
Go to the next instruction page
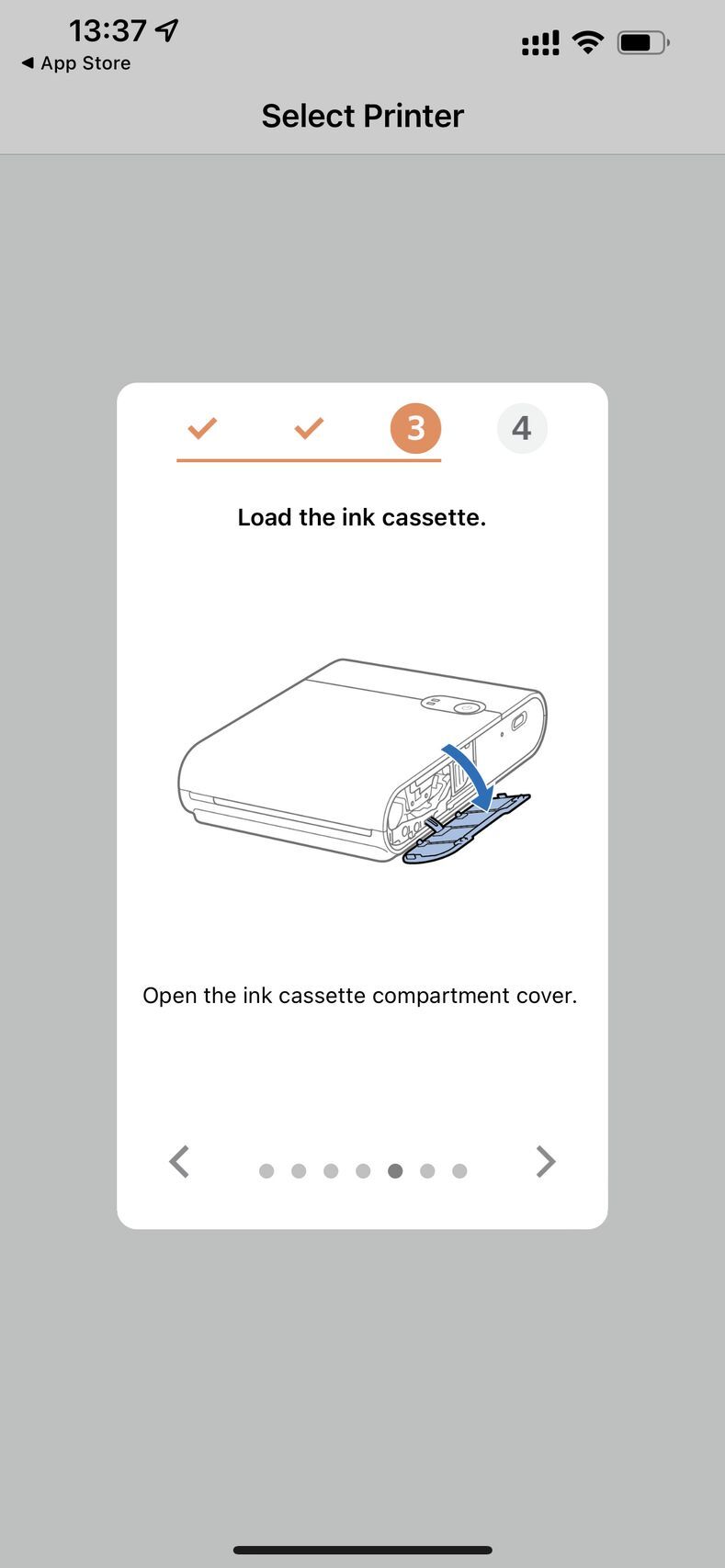545,1161
